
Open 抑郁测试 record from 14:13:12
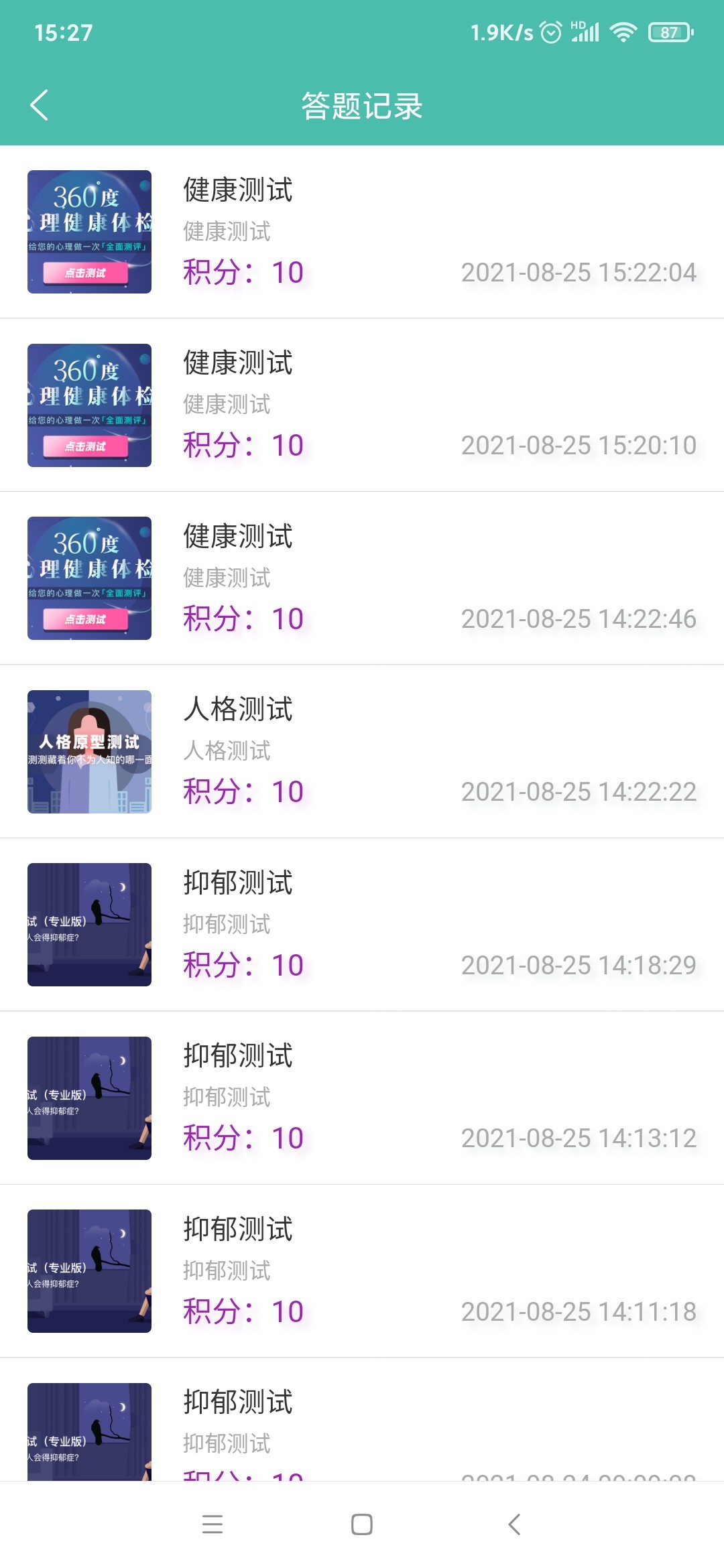(x=362, y=1098)
